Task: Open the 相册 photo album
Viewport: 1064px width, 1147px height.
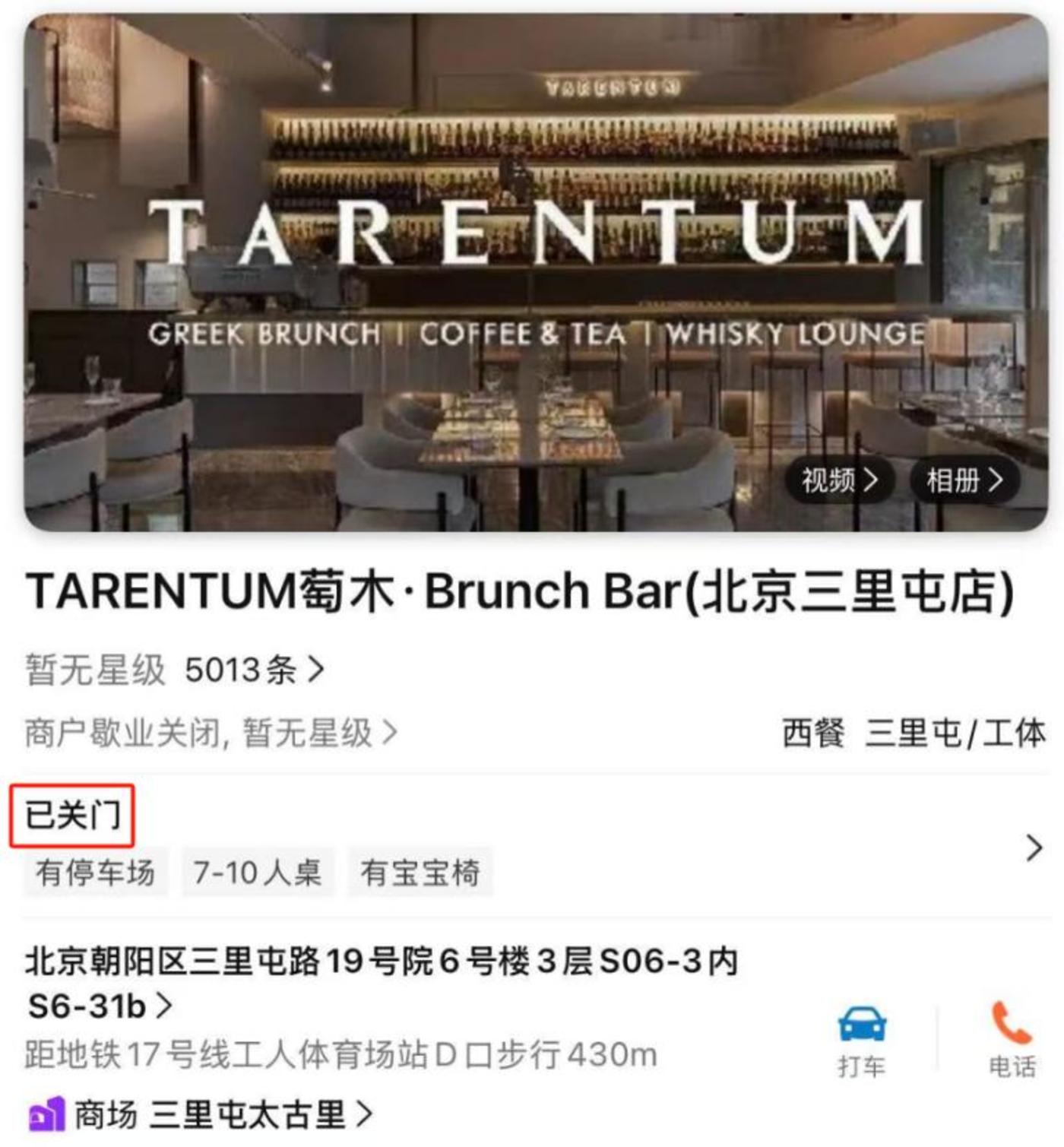Action: [x=964, y=480]
